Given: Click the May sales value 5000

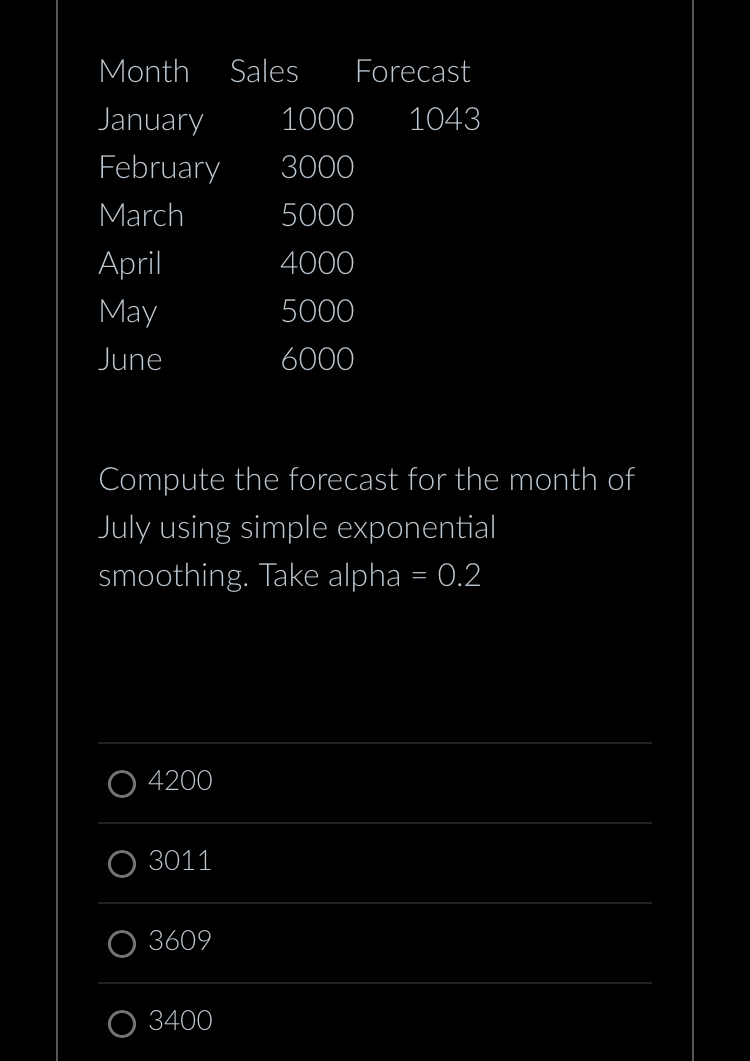Looking at the screenshot, I should coord(317,311).
